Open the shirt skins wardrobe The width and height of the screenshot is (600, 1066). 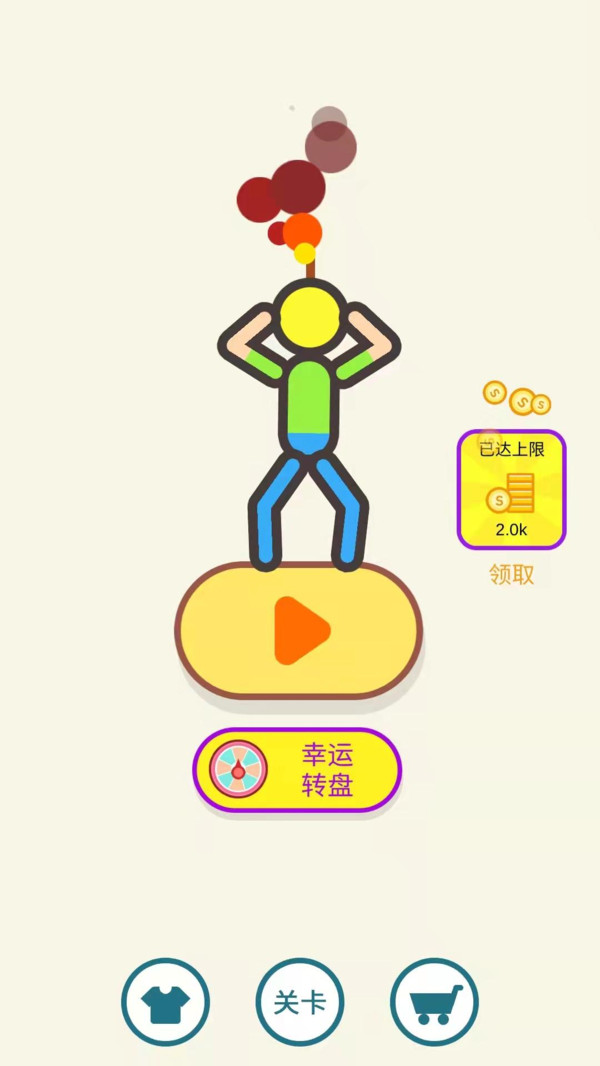tap(165, 1002)
